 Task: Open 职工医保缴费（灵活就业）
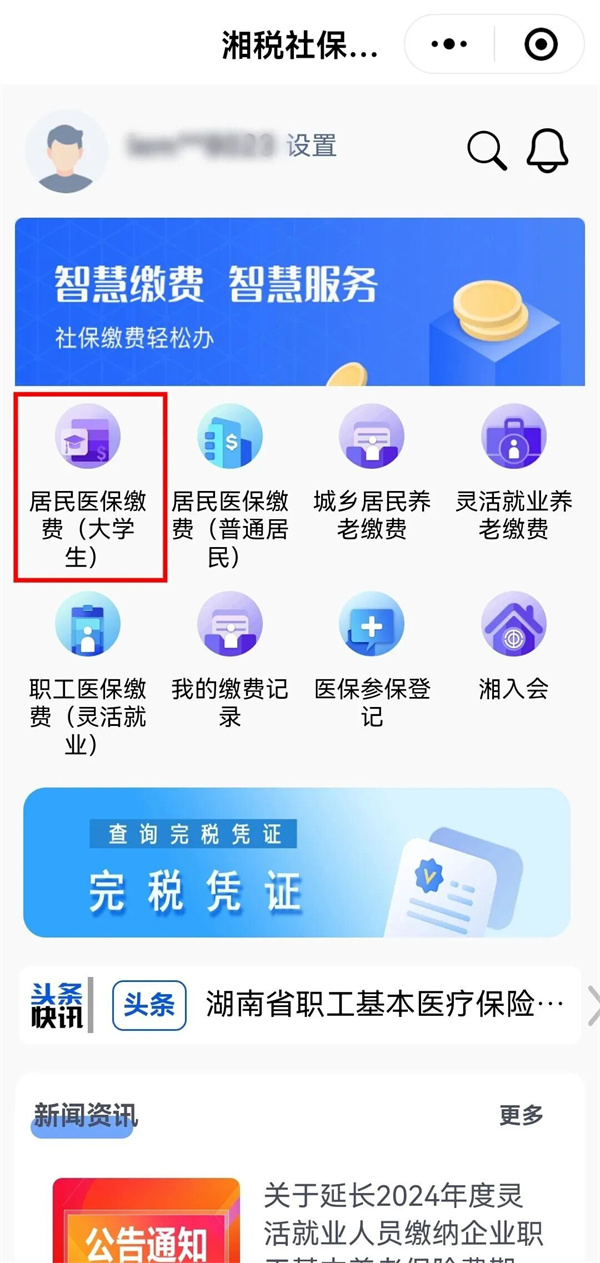pos(89,672)
